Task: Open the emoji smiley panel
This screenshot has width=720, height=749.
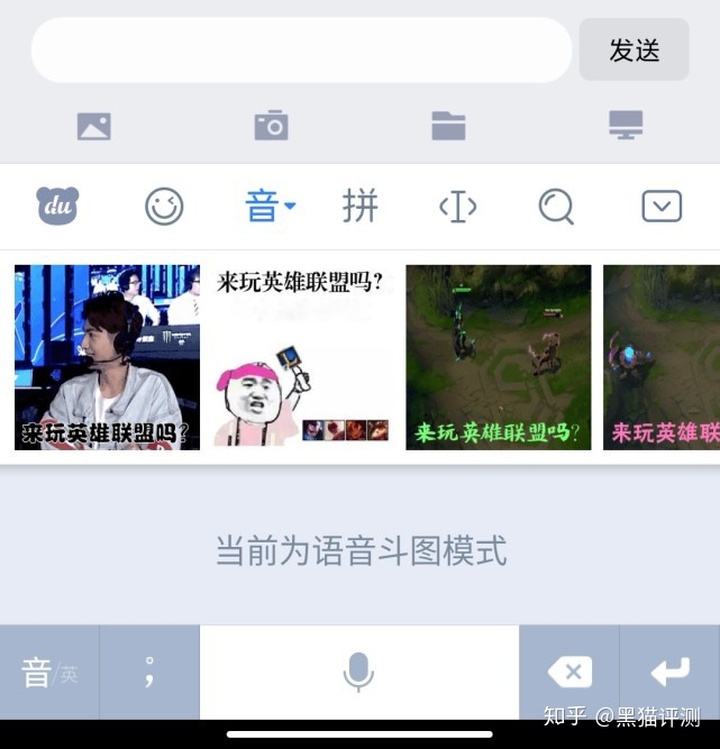Action: pyautogui.click(x=164, y=206)
